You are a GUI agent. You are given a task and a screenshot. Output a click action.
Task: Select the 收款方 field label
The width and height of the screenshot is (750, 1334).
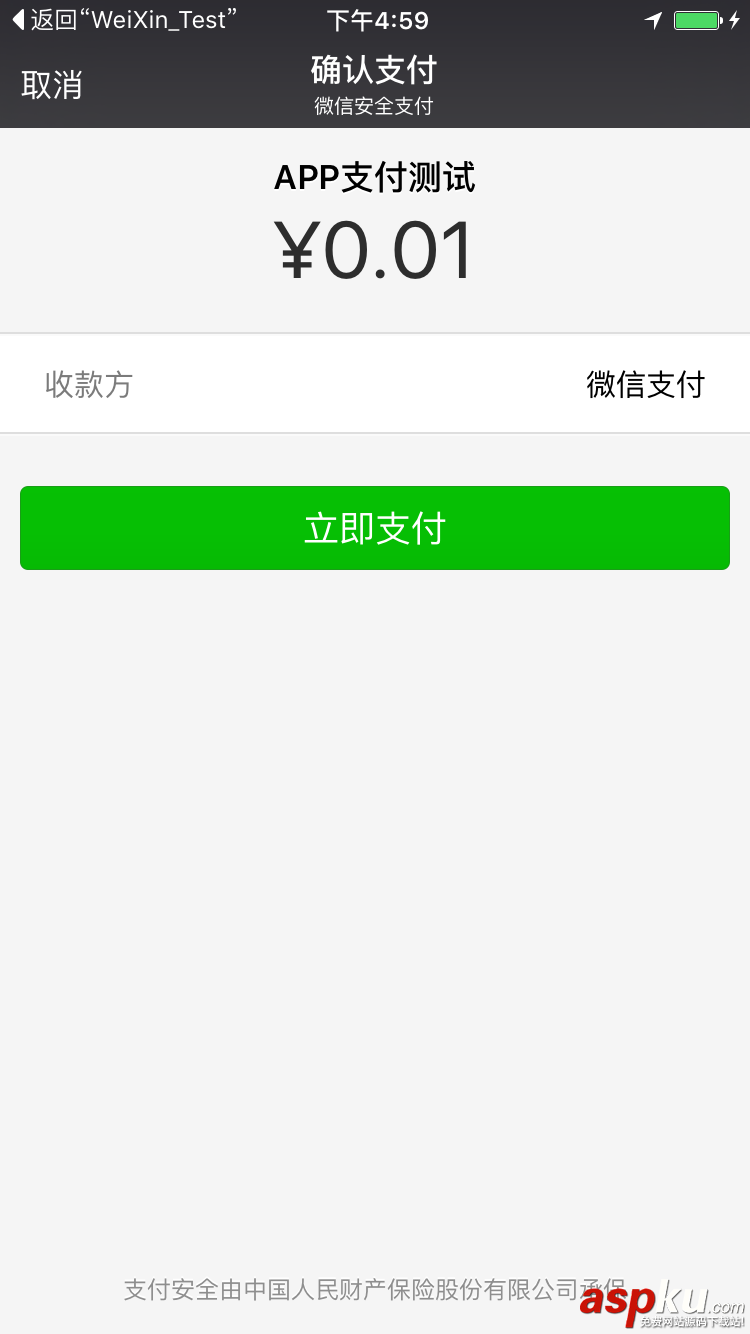[89, 384]
